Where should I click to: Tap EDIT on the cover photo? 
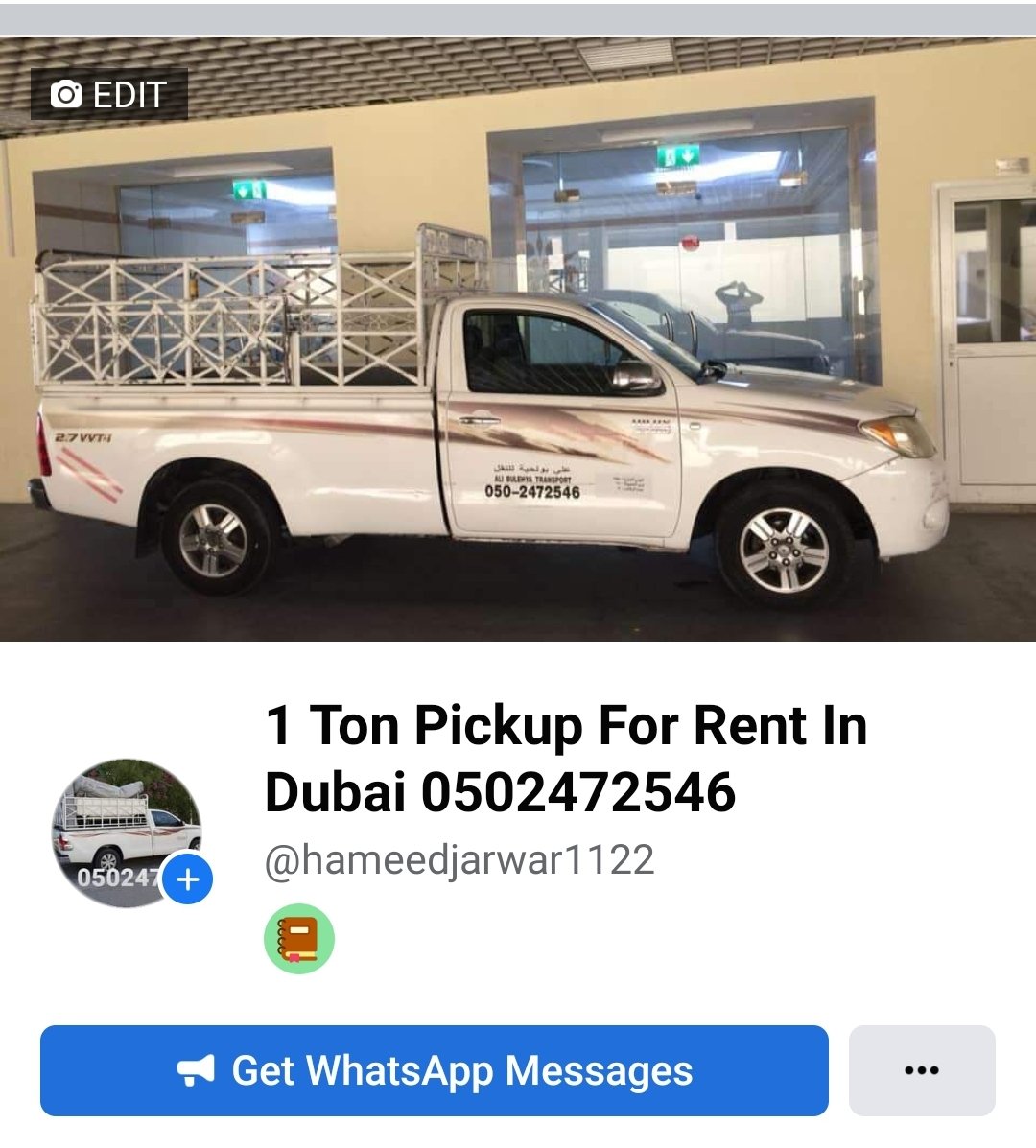[109, 95]
